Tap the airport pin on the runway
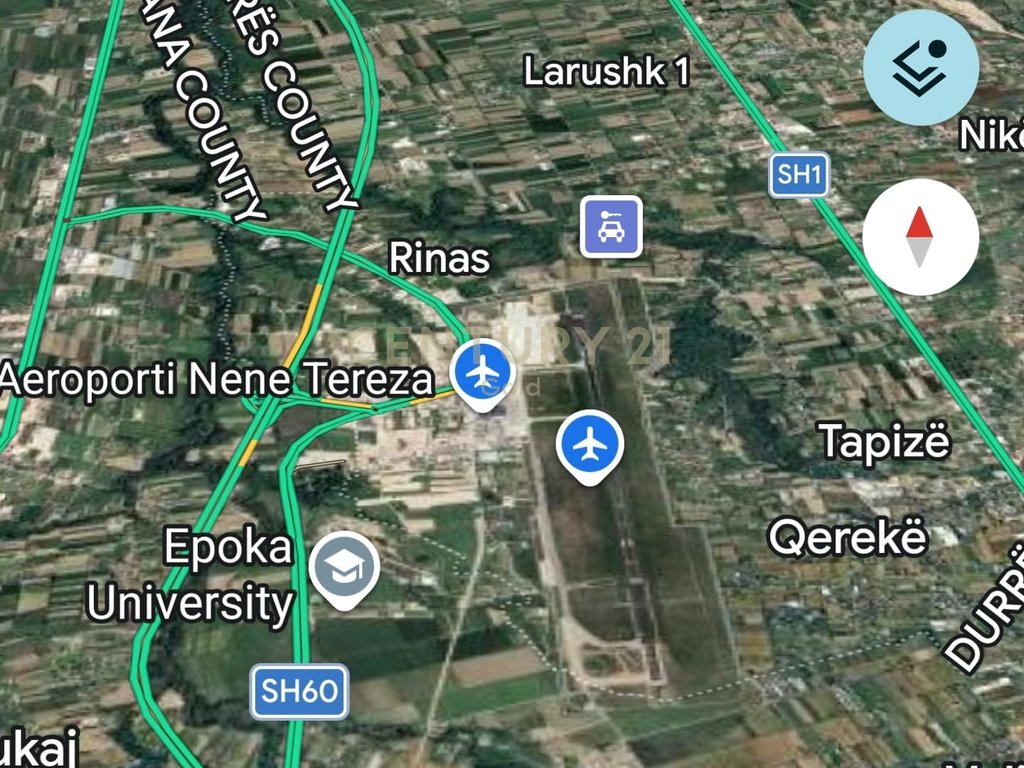This screenshot has height=768, width=1024. point(590,444)
